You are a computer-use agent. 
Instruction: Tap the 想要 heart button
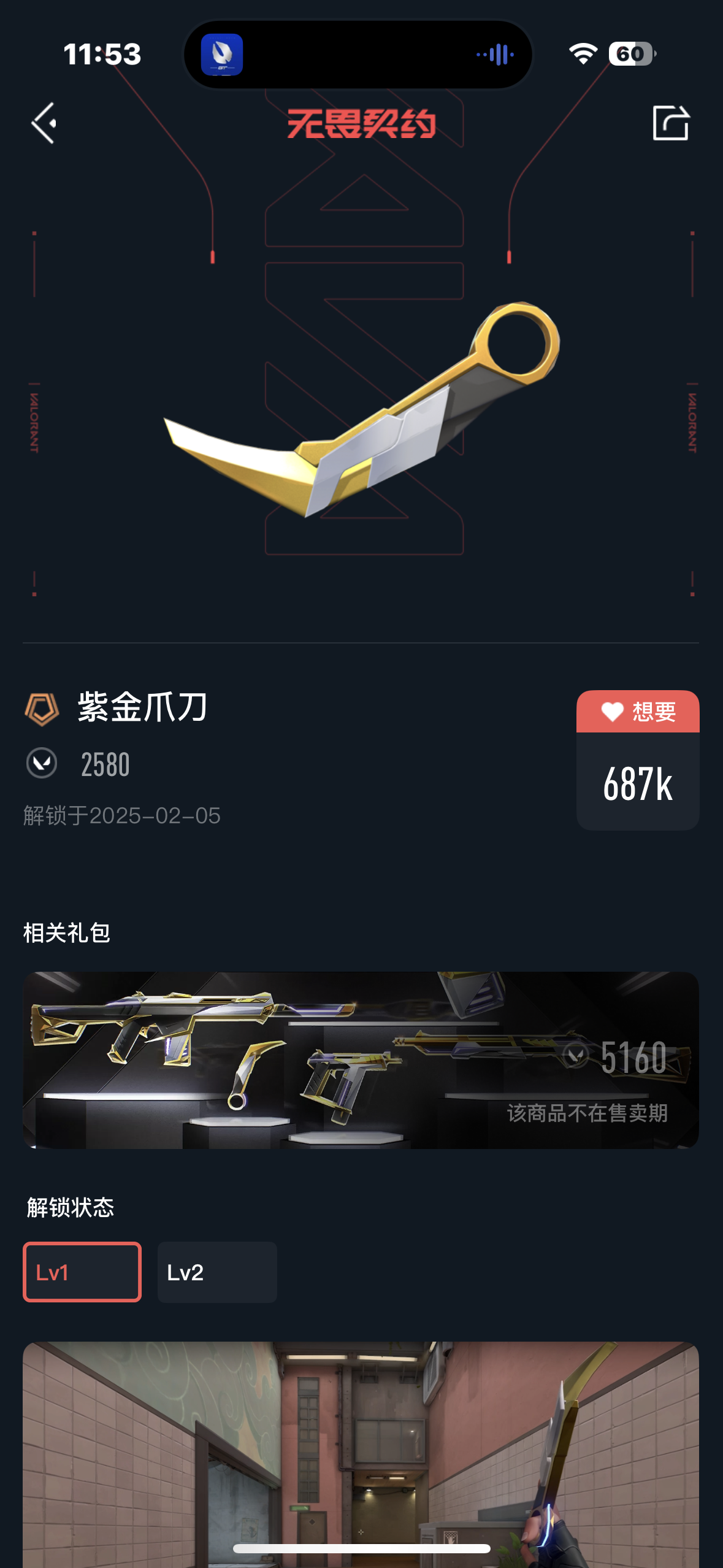pyautogui.click(x=637, y=712)
